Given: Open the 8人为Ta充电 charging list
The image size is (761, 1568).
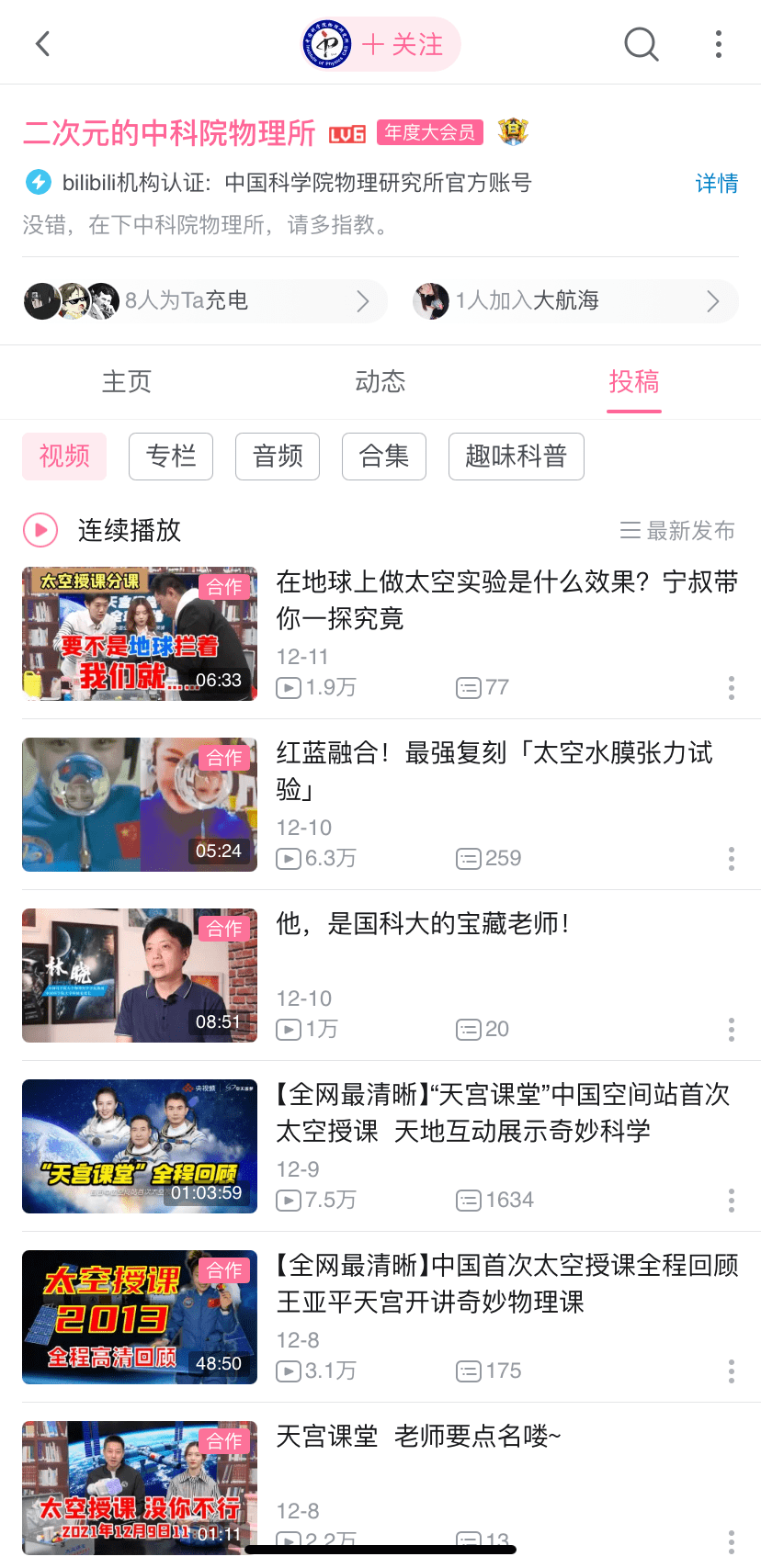Looking at the screenshot, I should 204,300.
